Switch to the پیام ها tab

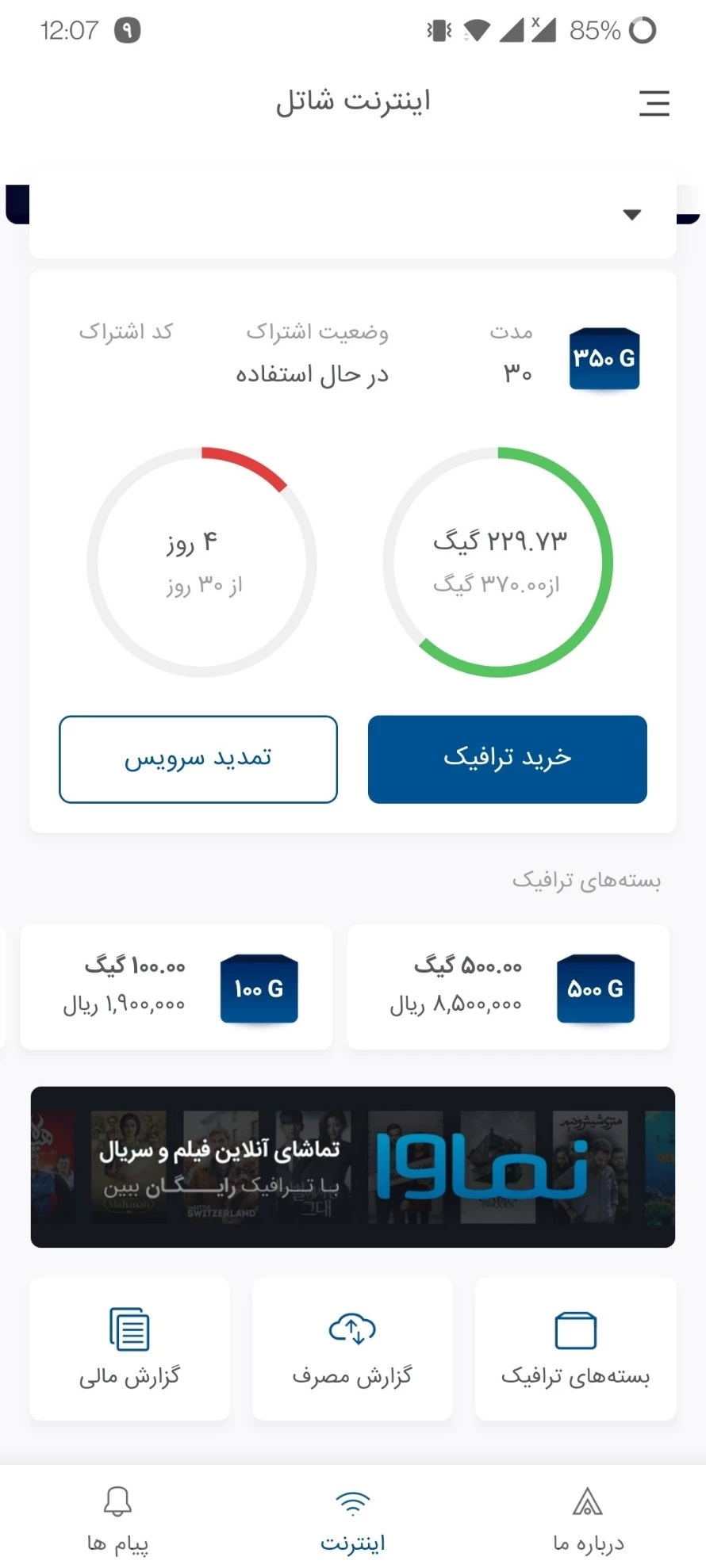[x=117, y=1520]
